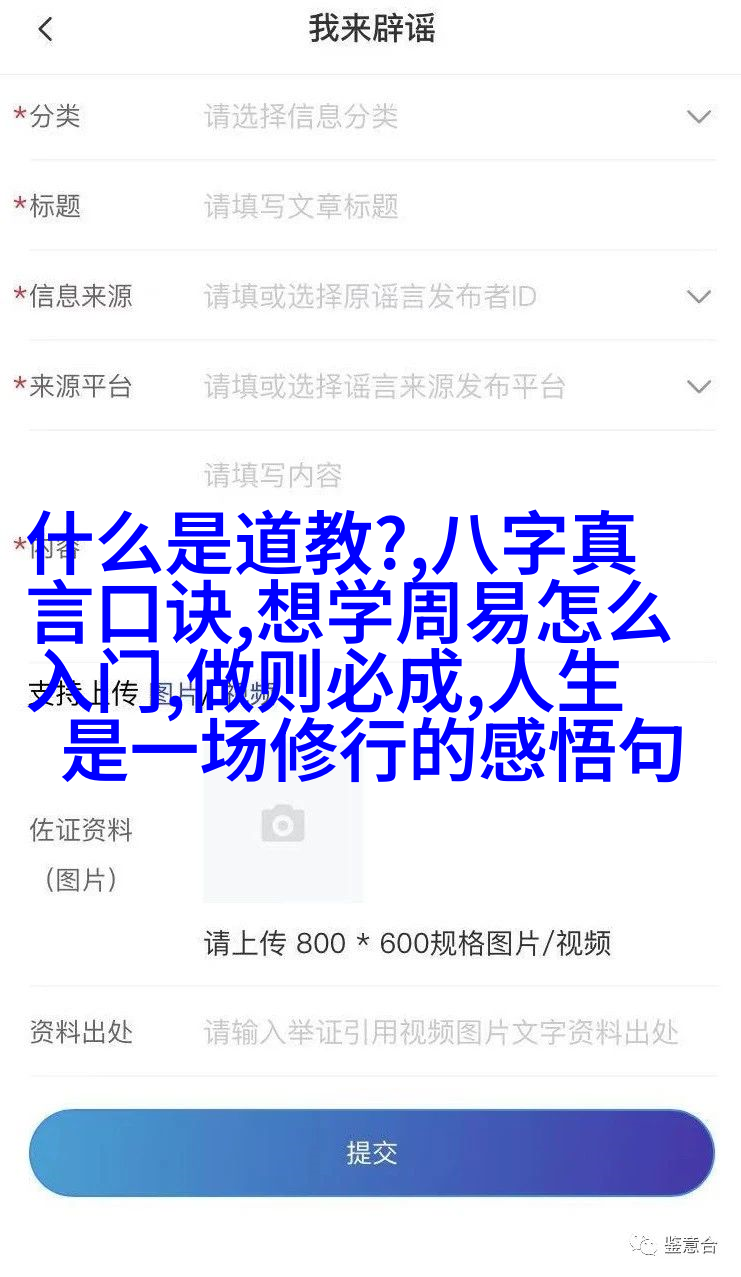Viewport: 741px width, 1277px height.
Task: Tap the 标题 article title field
Action: pos(440,207)
